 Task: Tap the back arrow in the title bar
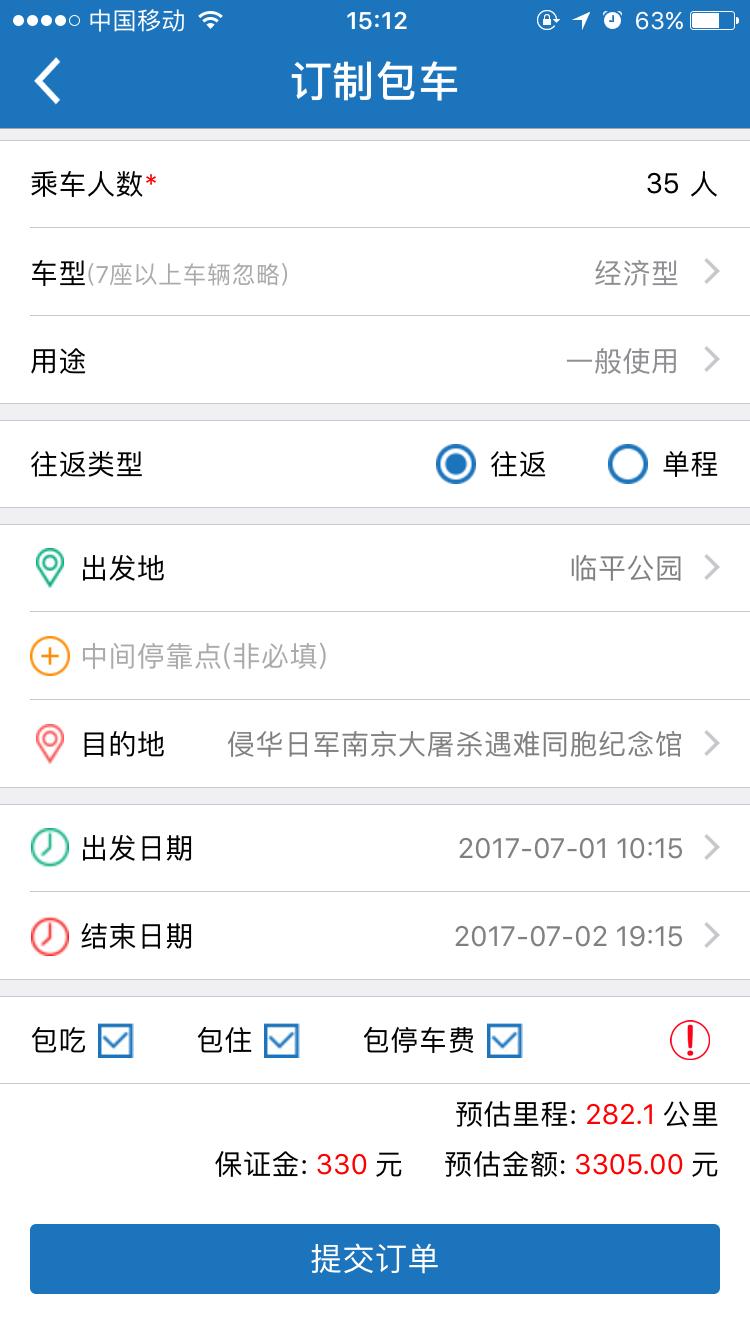(48, 80)
